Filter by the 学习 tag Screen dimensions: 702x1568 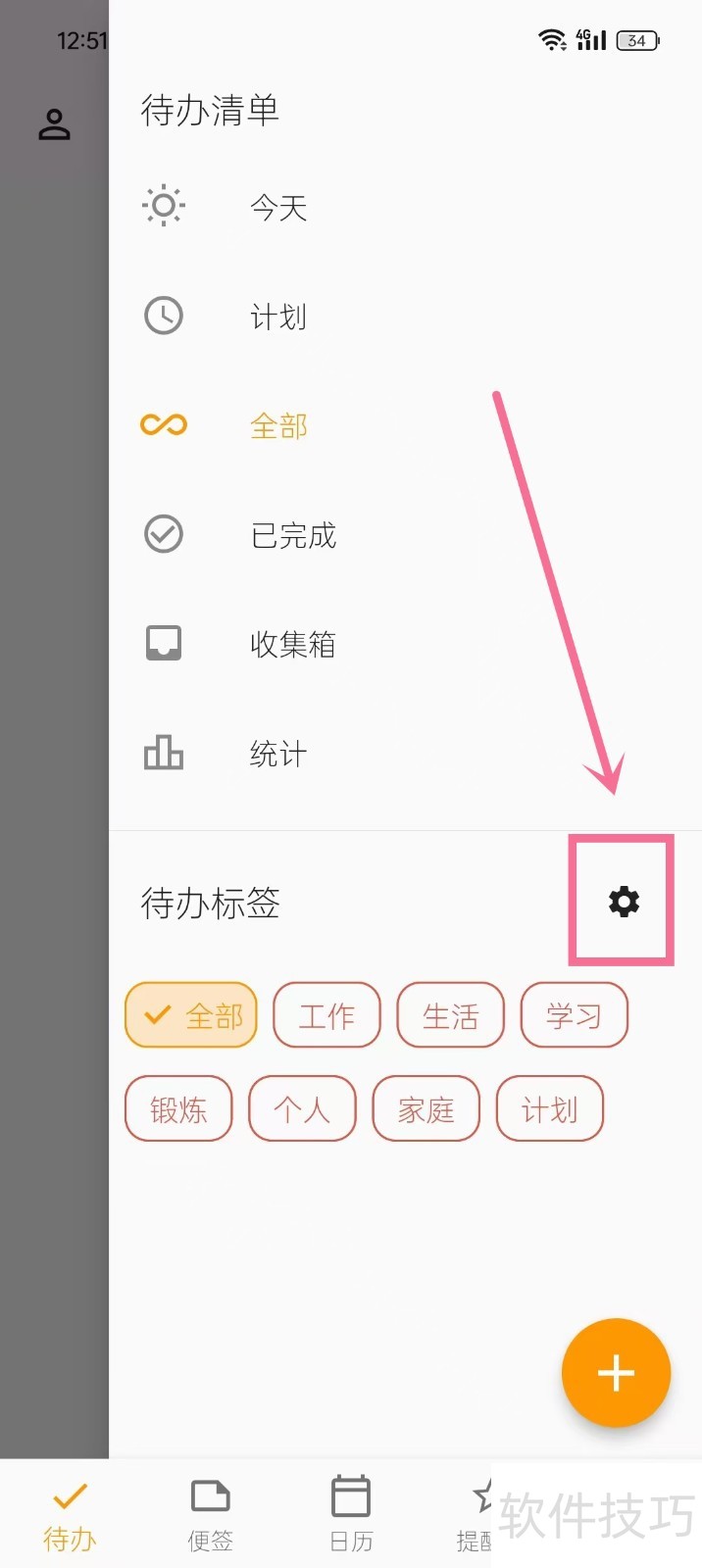click(x=574, y=1015)
